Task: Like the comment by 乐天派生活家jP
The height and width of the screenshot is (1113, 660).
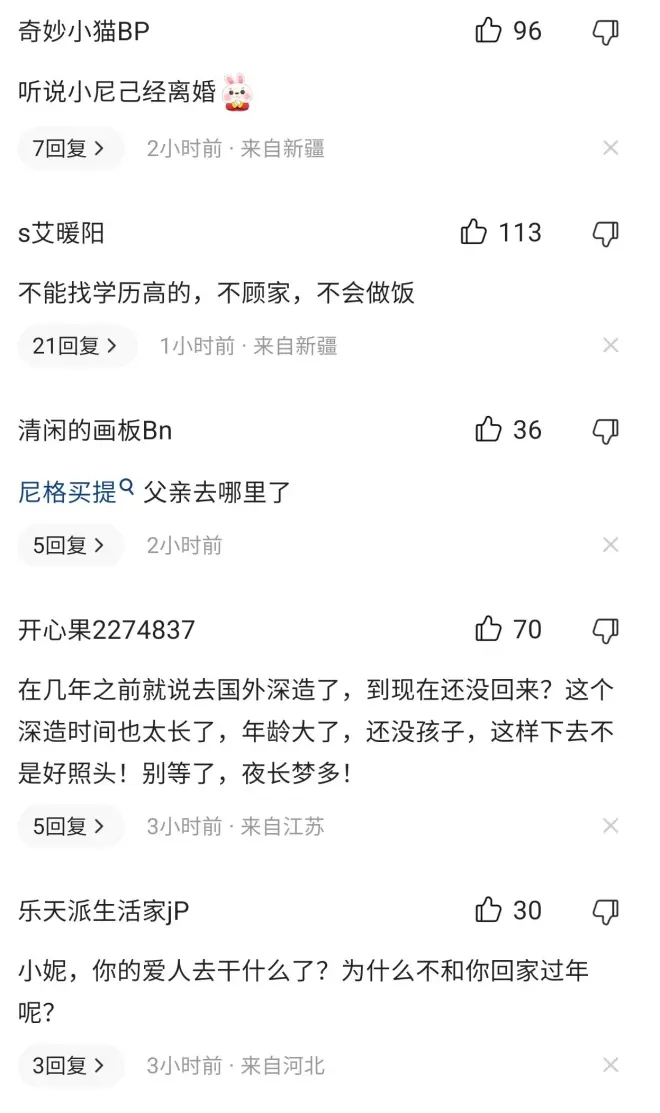Action: (x=489, y=910)
